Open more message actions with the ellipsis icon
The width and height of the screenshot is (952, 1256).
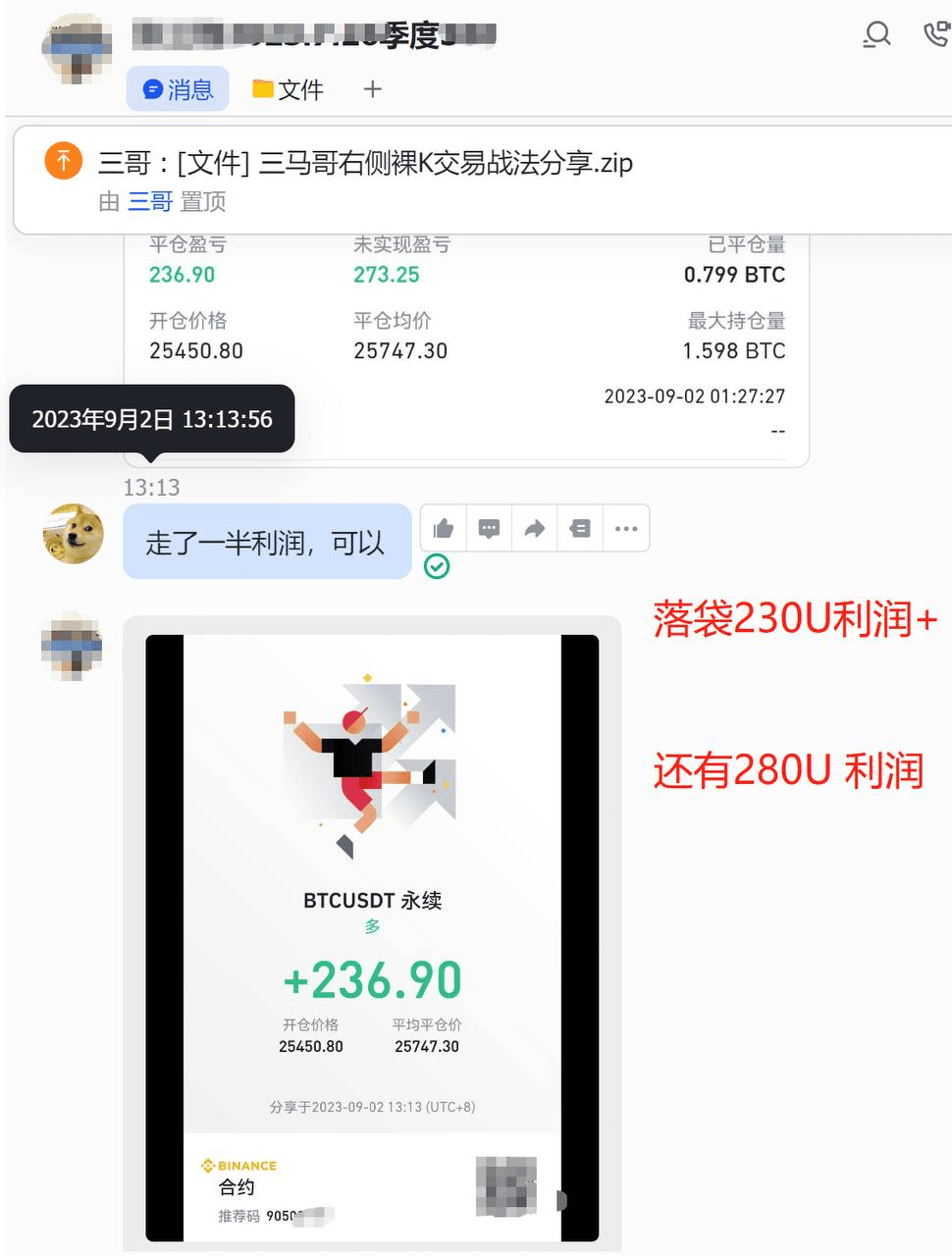pyautogui.click(x=625, y=527)
